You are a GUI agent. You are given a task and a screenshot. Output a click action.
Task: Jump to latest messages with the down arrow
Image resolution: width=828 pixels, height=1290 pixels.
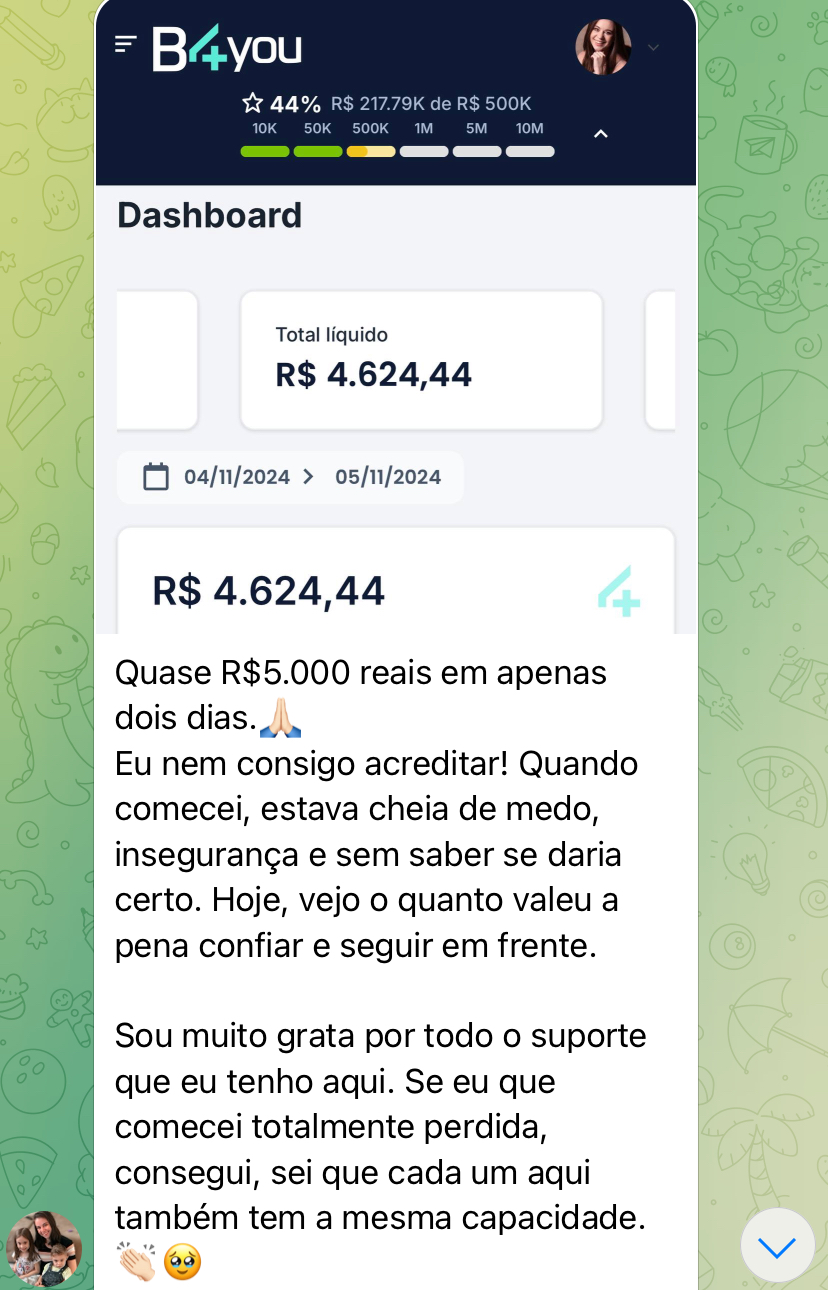coord(777,1246)
